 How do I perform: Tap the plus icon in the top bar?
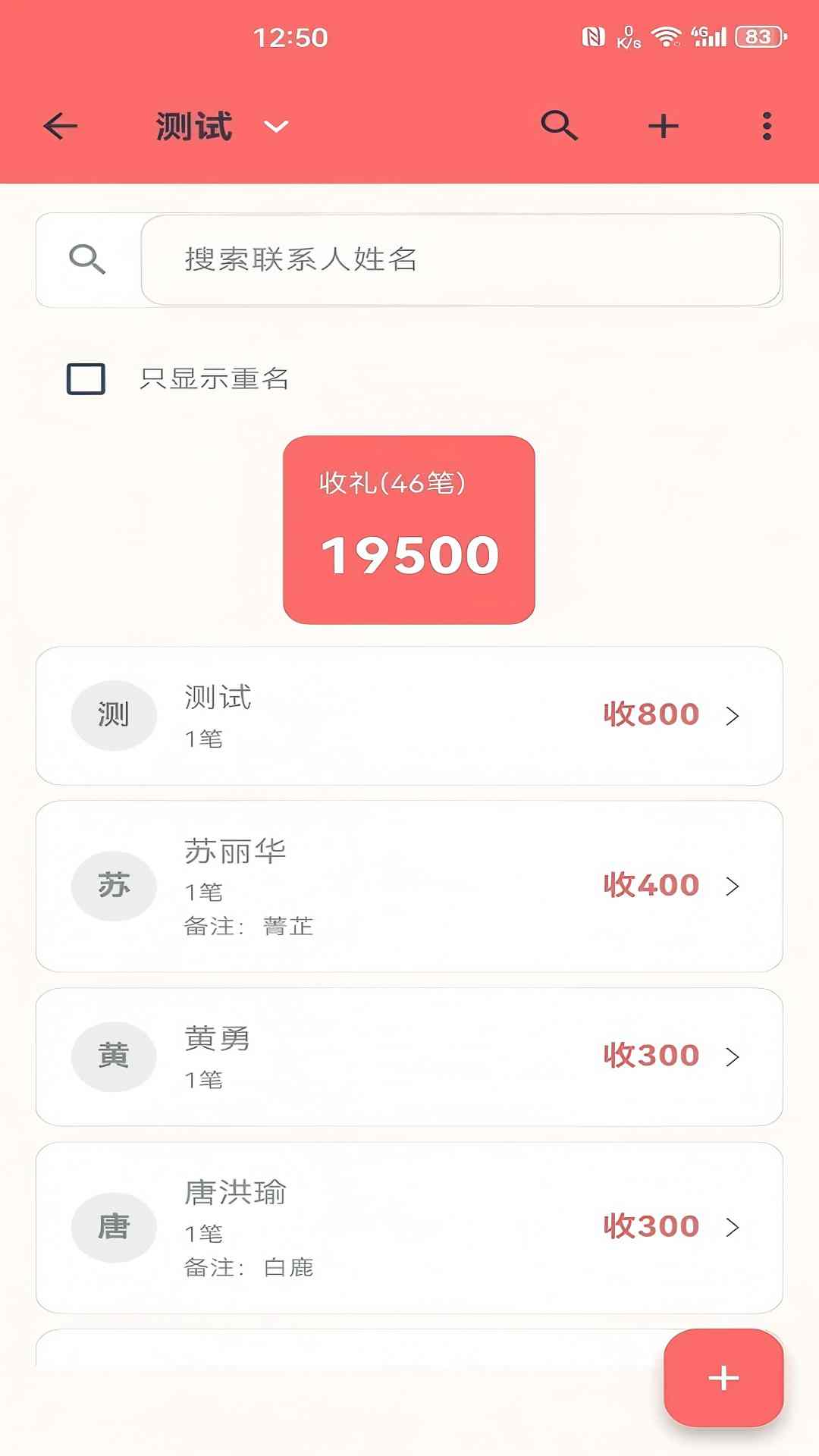[663, 125]
